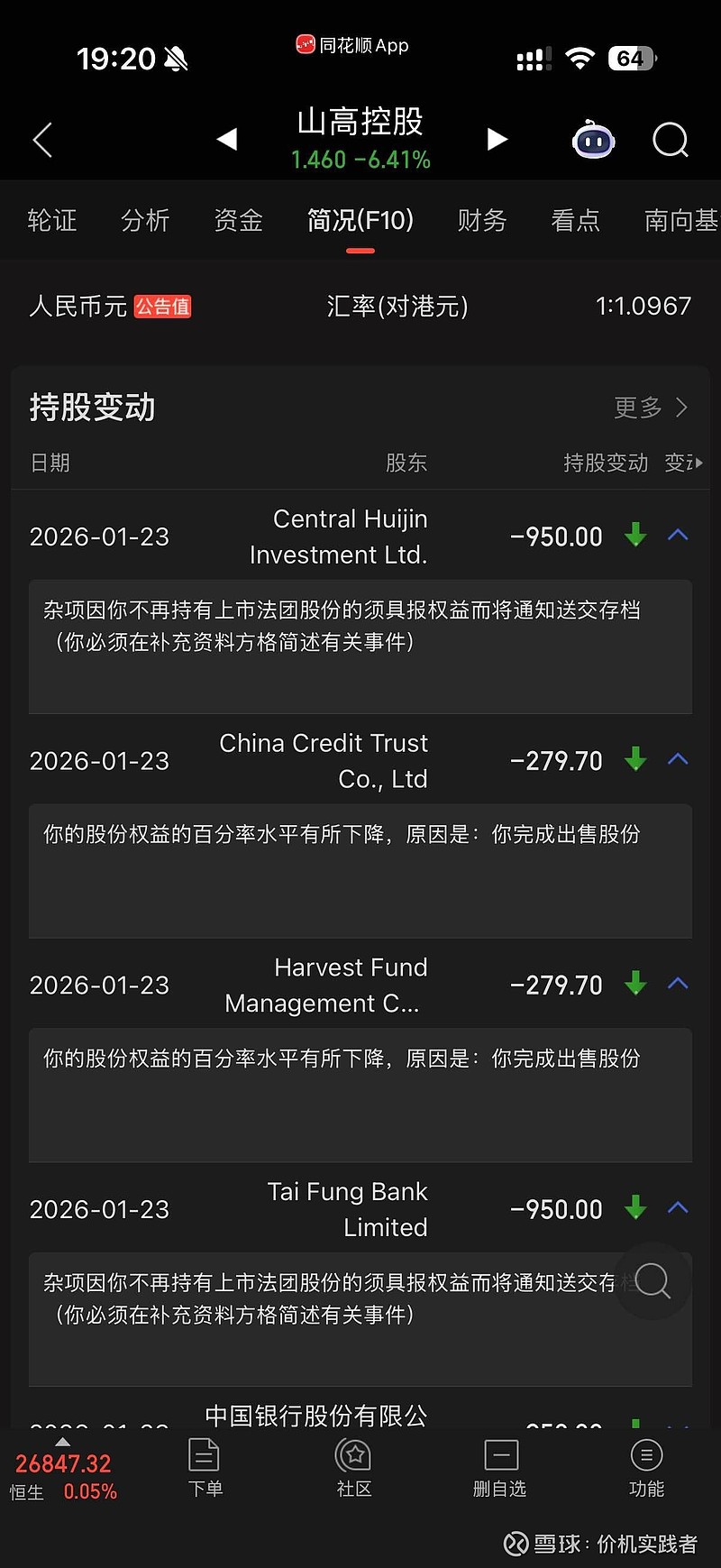Switch to the 财务 tab
The width and height of the screenshot is (721, 1568).
pyautogui.click(x=482, y=220)
